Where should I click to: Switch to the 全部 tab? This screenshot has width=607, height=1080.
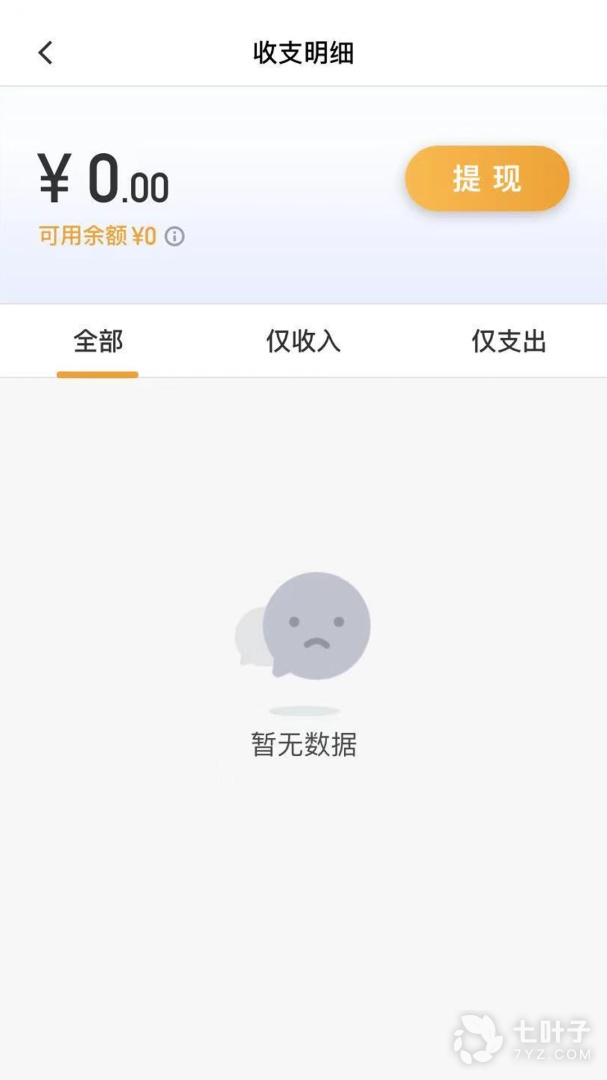(x=98, y=342)
